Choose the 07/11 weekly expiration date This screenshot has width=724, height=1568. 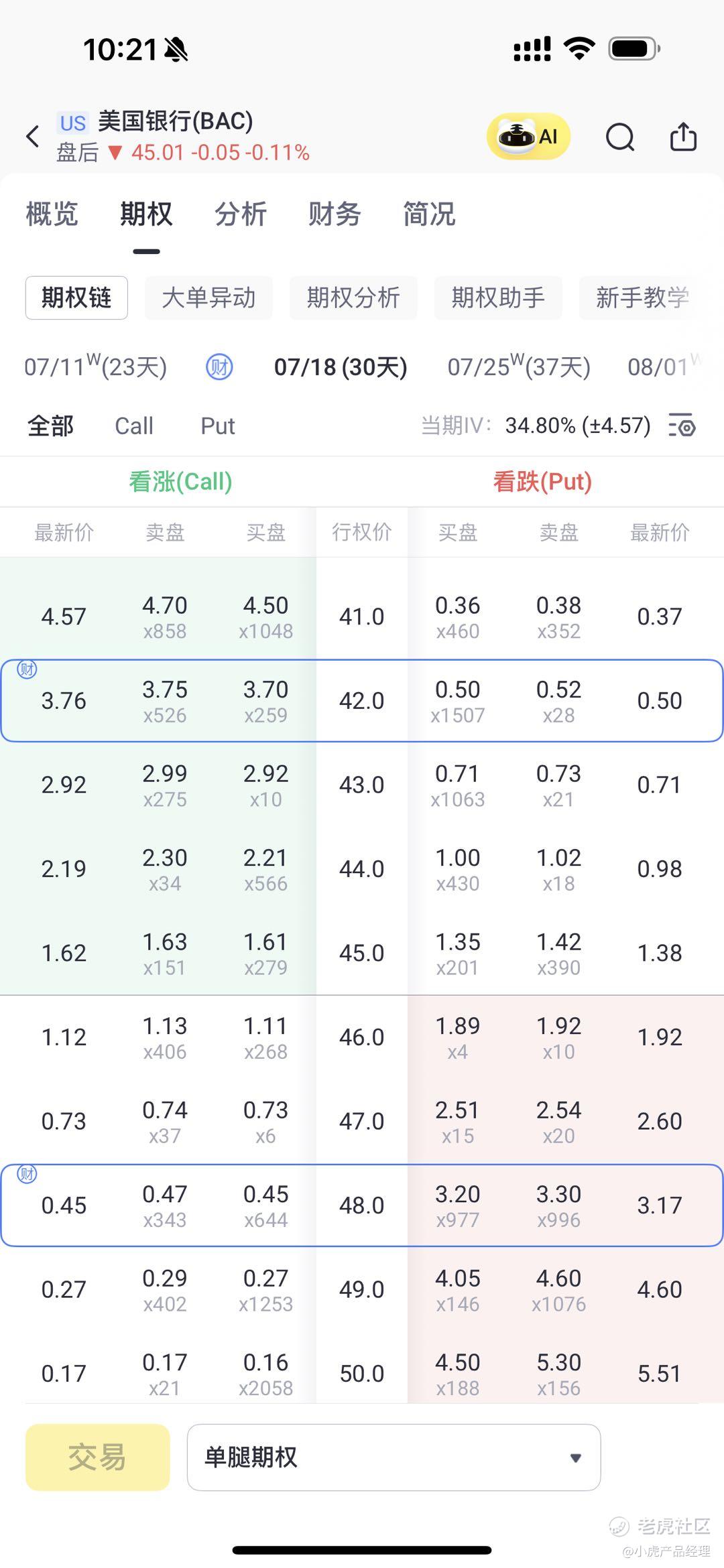pos(96,367)
